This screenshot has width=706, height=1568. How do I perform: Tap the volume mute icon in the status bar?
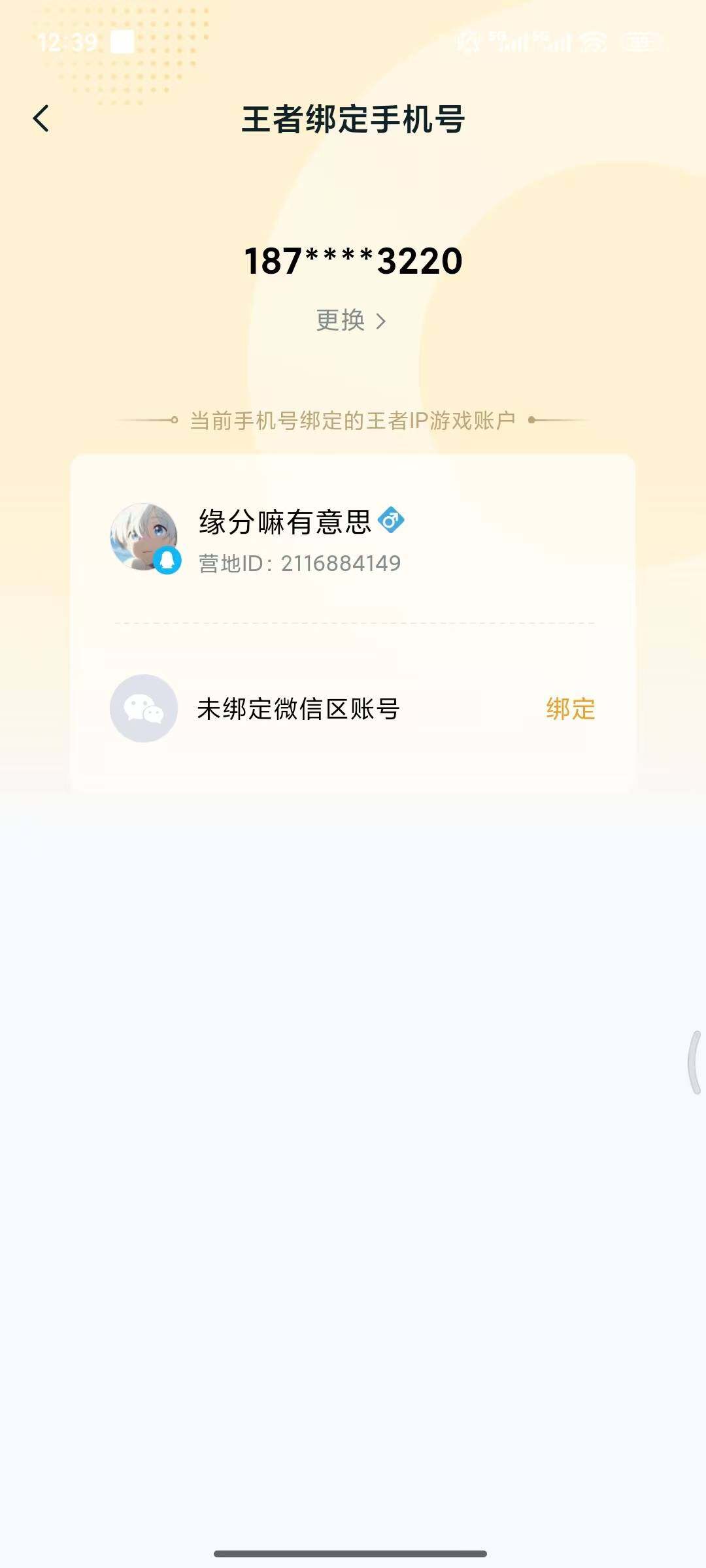468,42
